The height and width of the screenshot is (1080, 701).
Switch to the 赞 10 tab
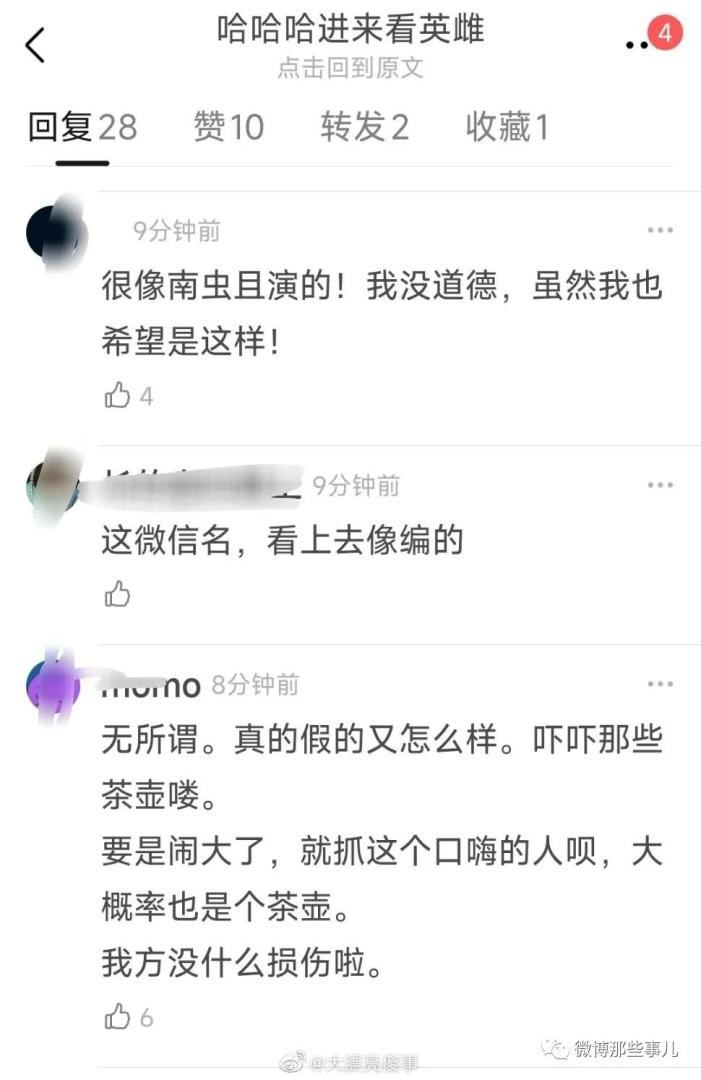click(228, 128)
